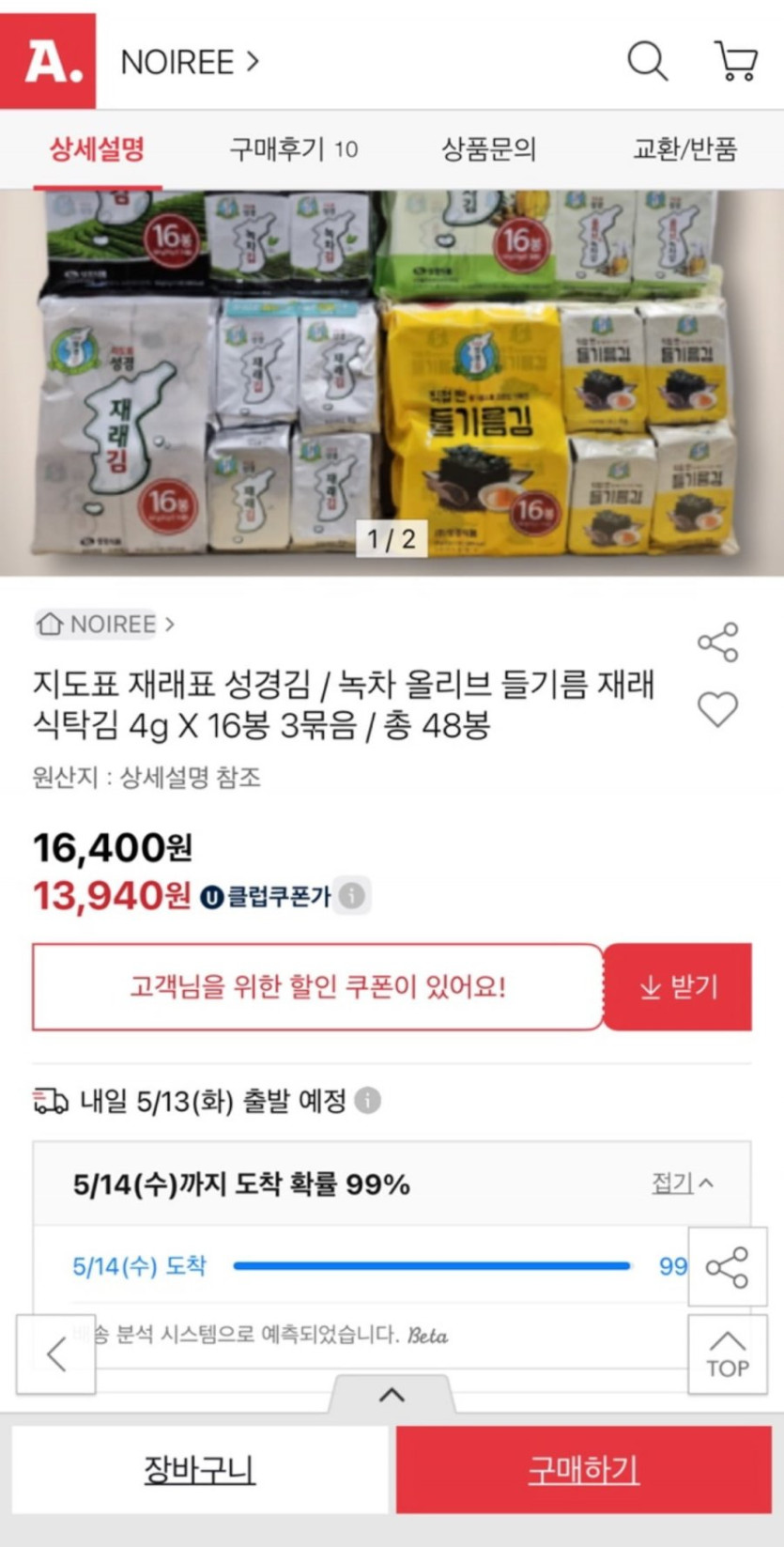Collapse arrival probability with 접기
This screenshot has width=784, height=1547.
click(x=682, y=1183)
